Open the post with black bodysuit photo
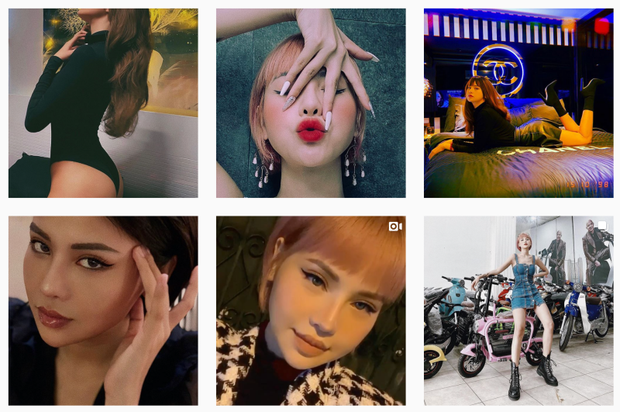 [103, 103]
